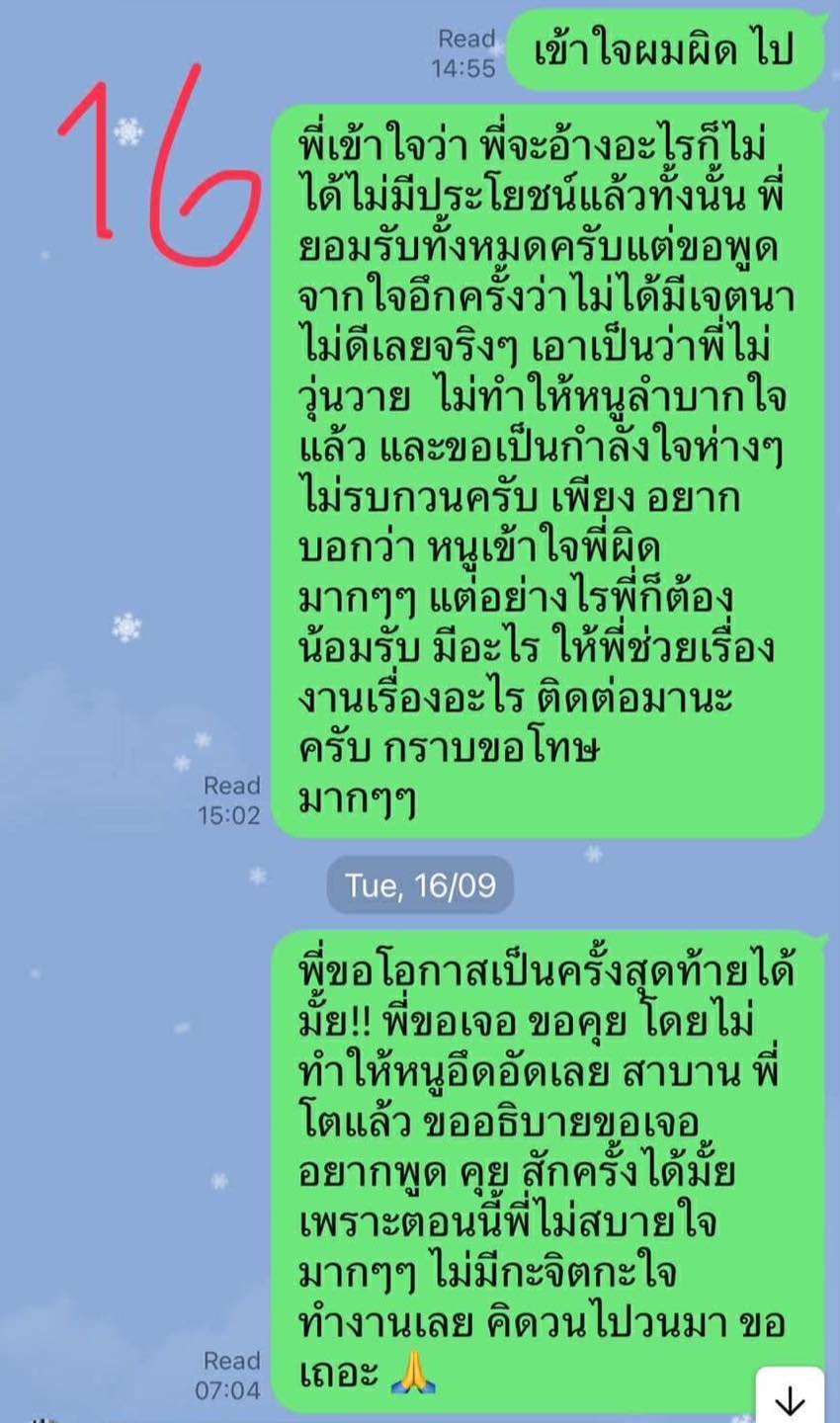Viewport: 840px width, 1423px height.
Task: Tap the snowflake decoration near the top-left corner
Action: [x=126, y=128]
